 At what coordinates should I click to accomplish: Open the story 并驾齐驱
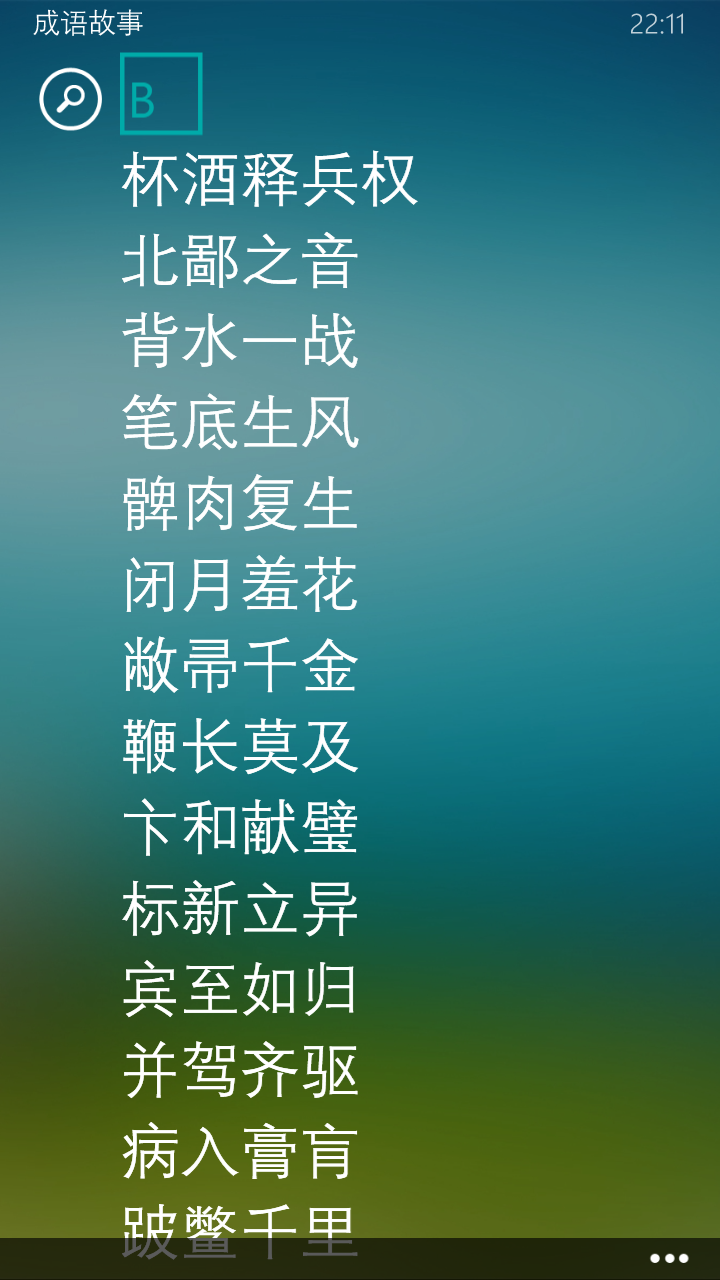click(240, 1072)
